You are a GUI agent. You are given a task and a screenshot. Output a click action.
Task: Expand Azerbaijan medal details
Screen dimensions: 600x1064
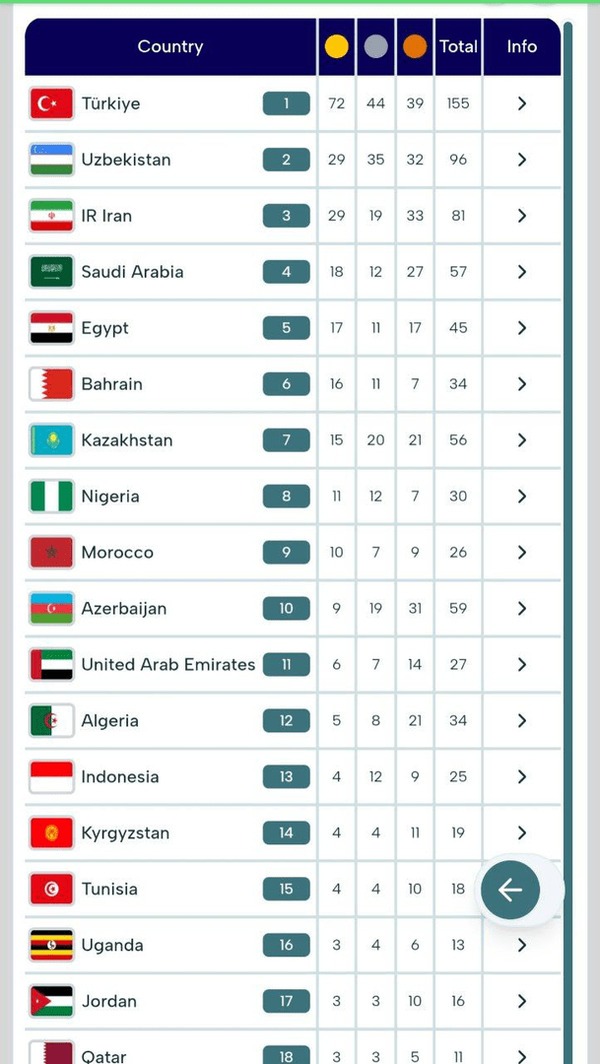pos(522,608)
